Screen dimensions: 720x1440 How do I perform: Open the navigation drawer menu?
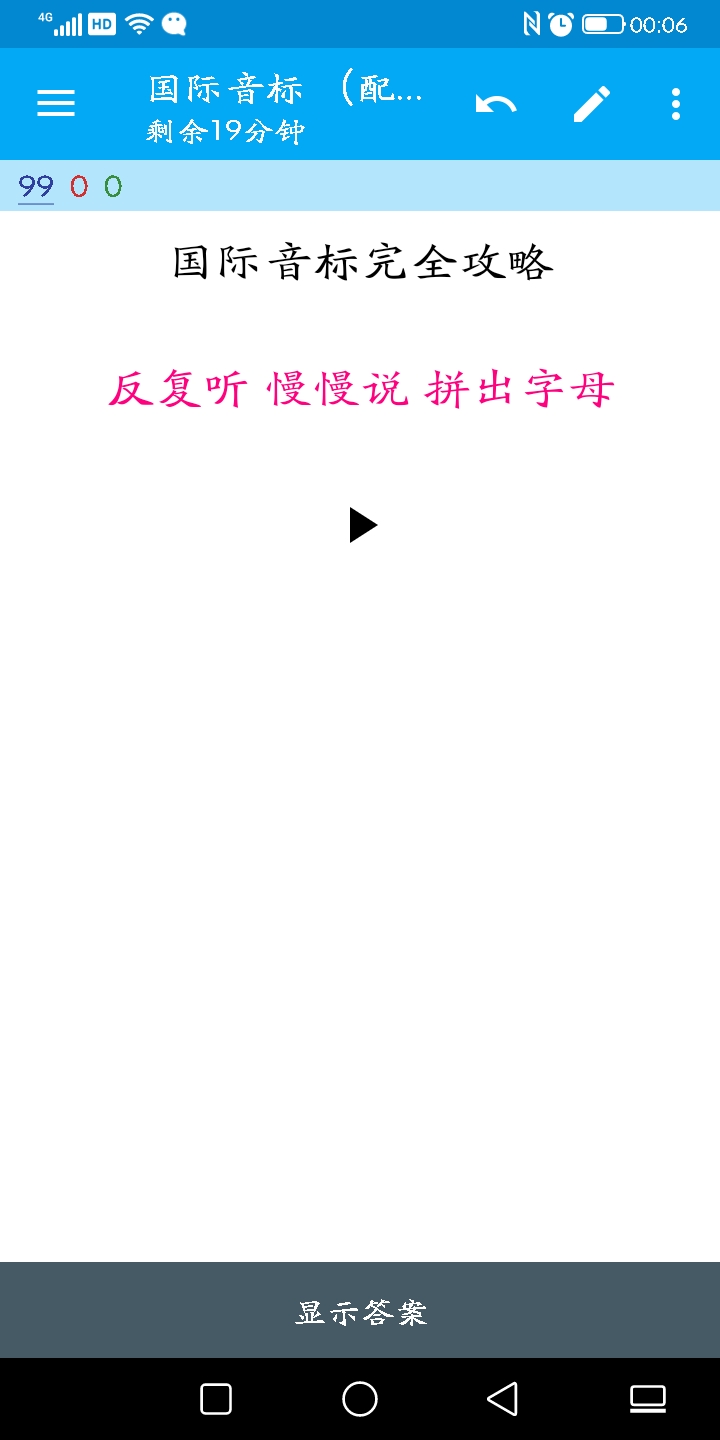tap(56, 104)
